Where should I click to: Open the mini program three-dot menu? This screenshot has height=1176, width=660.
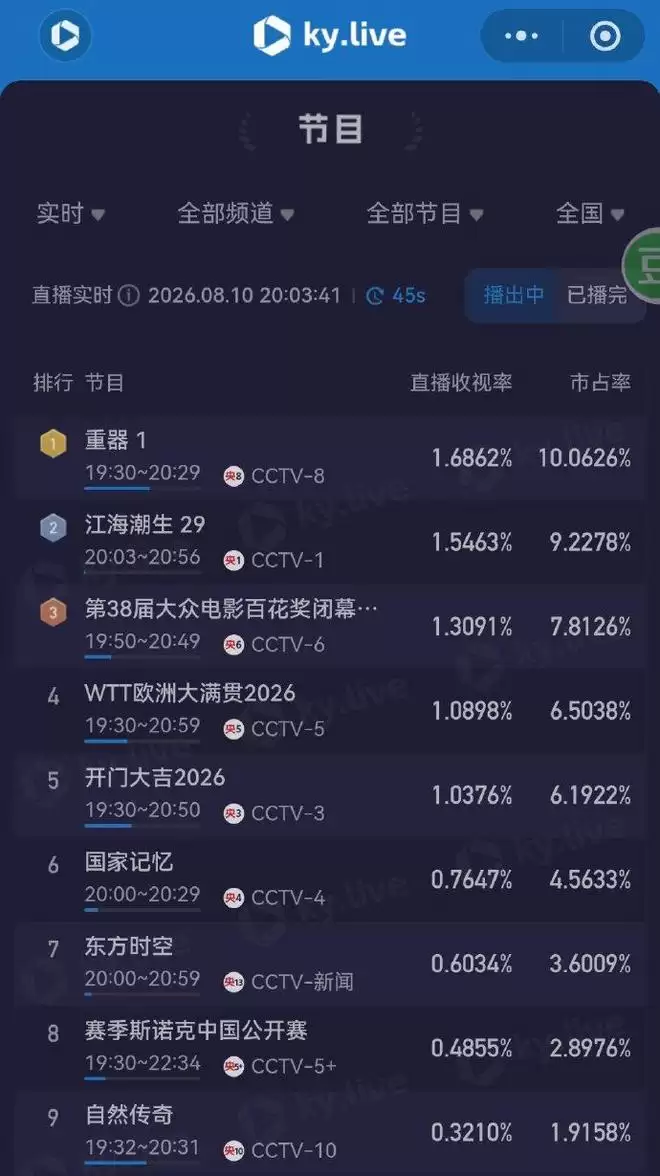click(521, 36)
